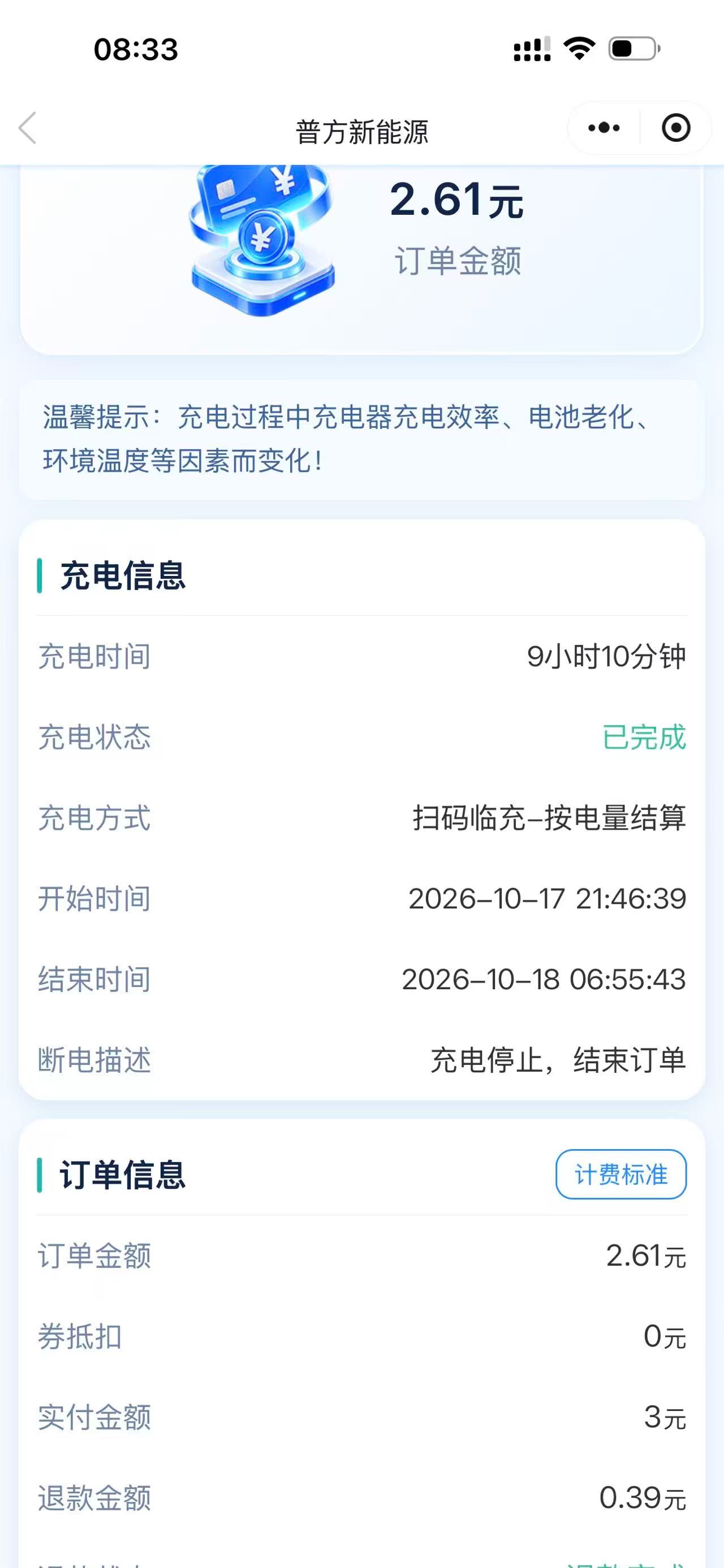The width and height of the screenshot is (724, 1568).
Task: Open the mini program's three-dot menu
Action: pyautogui.click(x=604, y=128)
